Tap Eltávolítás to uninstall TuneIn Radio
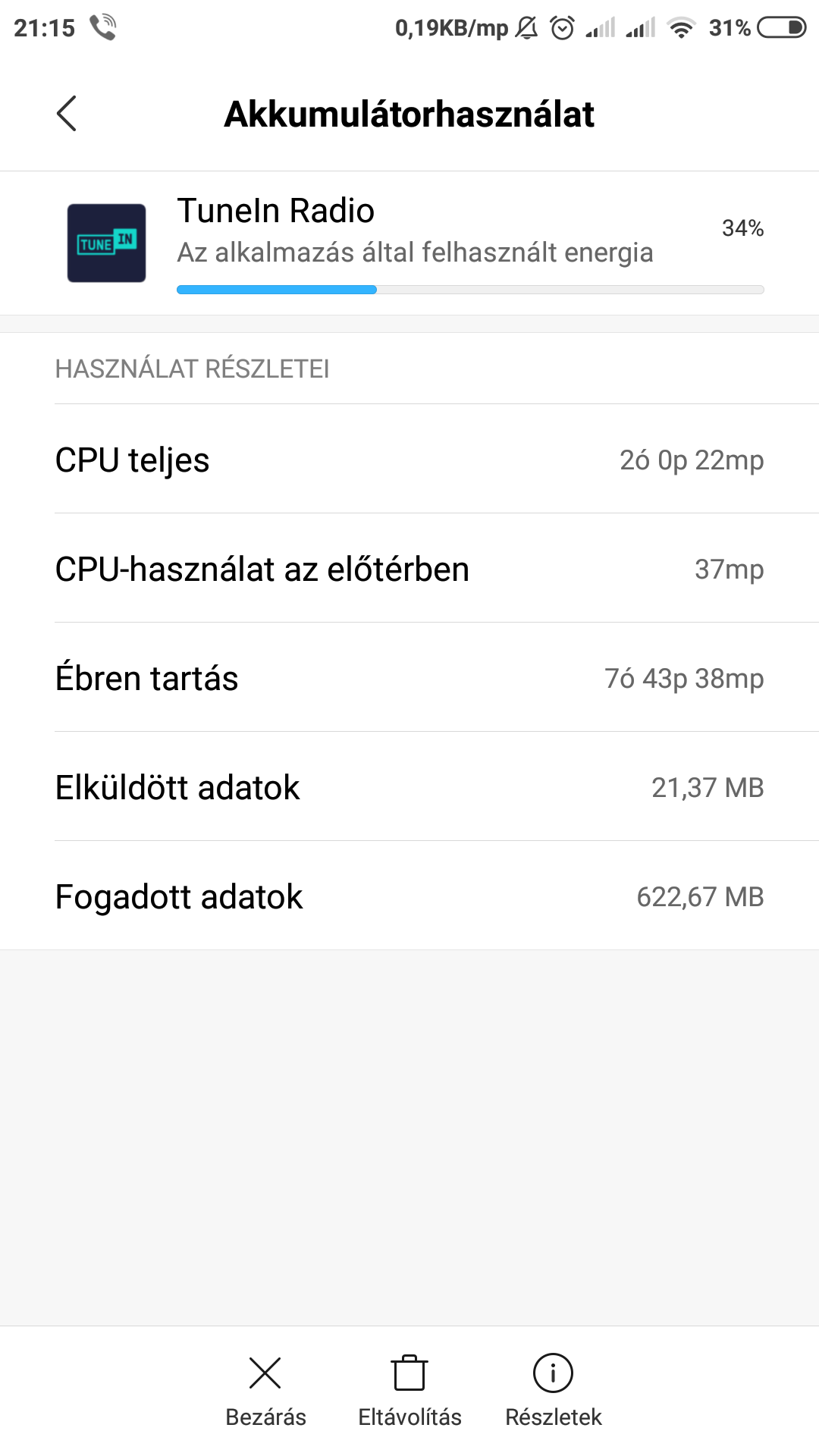The image size is (819, 1456). (x=409, y=1389)
